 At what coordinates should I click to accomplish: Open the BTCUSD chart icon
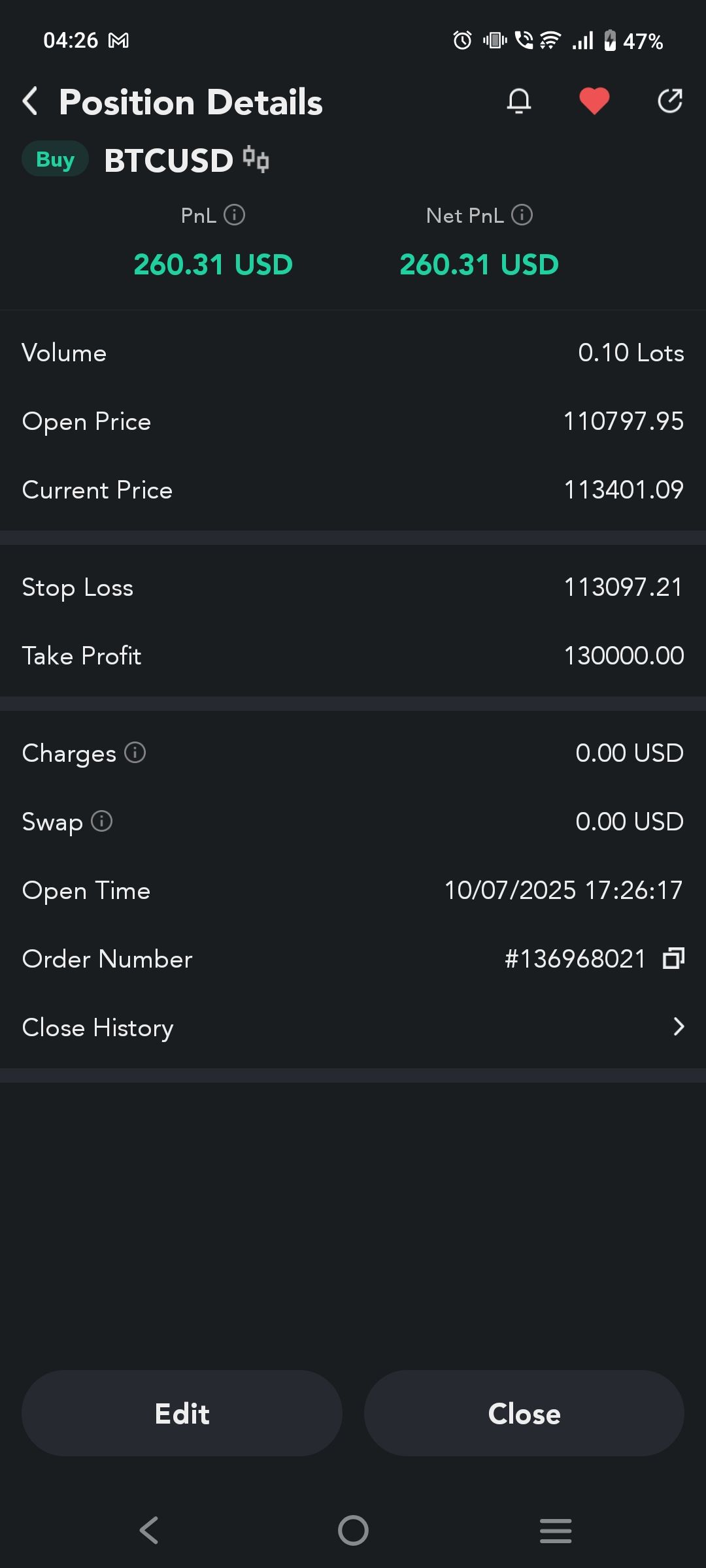click(256, 159)
